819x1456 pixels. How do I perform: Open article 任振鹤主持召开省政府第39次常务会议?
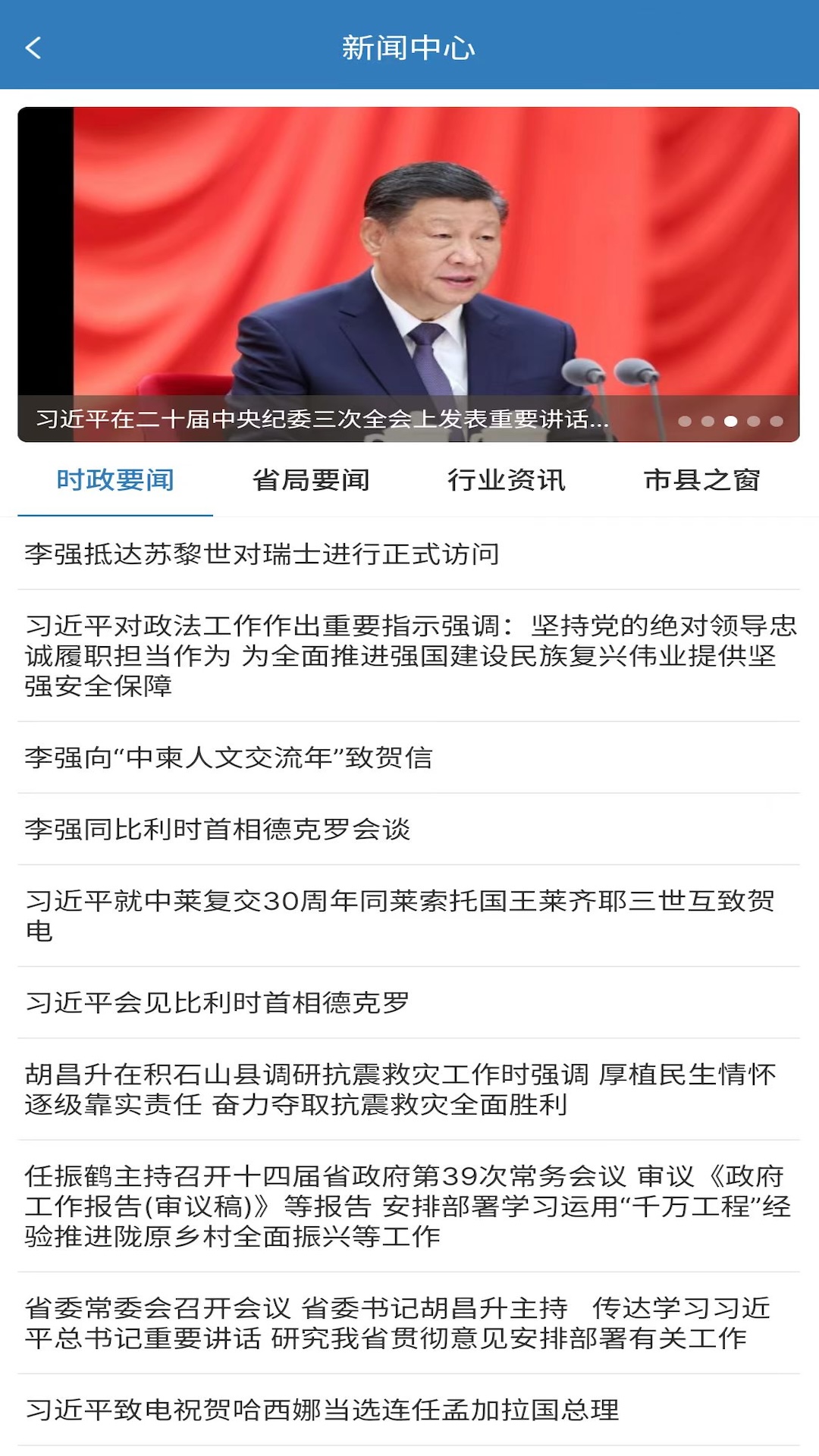pyautogui.click(x=409, y=1207)
